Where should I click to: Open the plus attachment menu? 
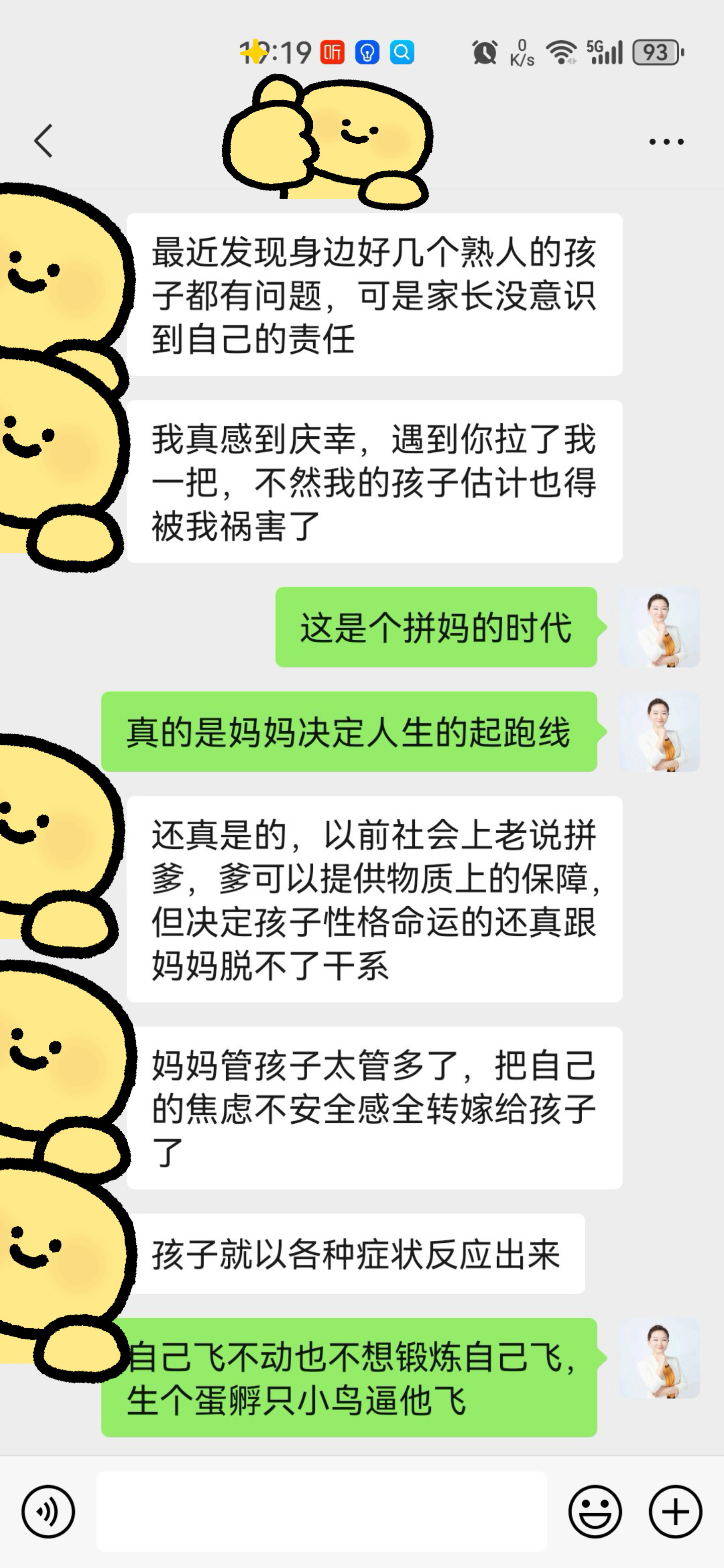tap(675, 1511)
